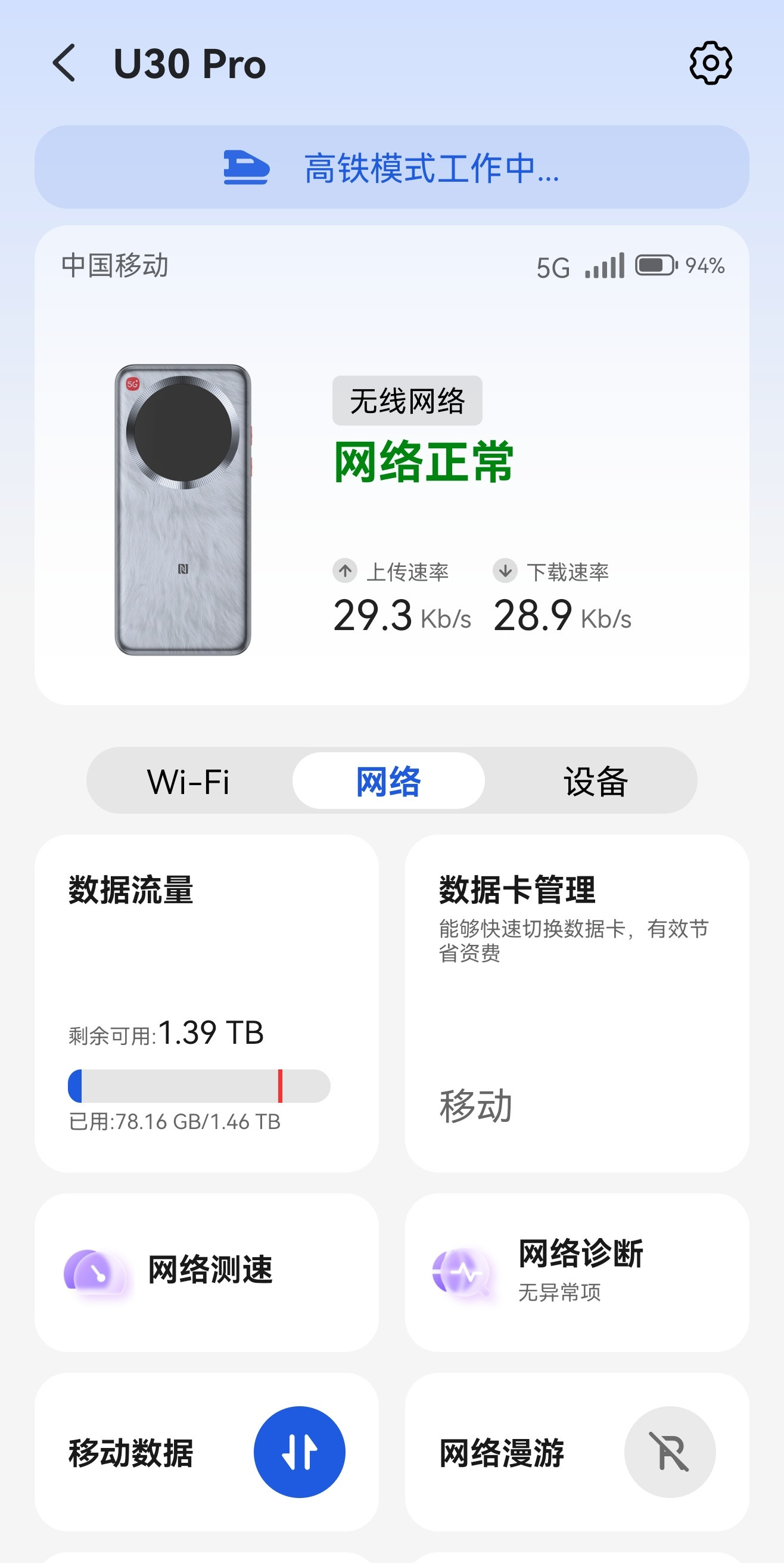
Task: Check the battery level icon
Action: pyautogui.click(x=657, y=264)
